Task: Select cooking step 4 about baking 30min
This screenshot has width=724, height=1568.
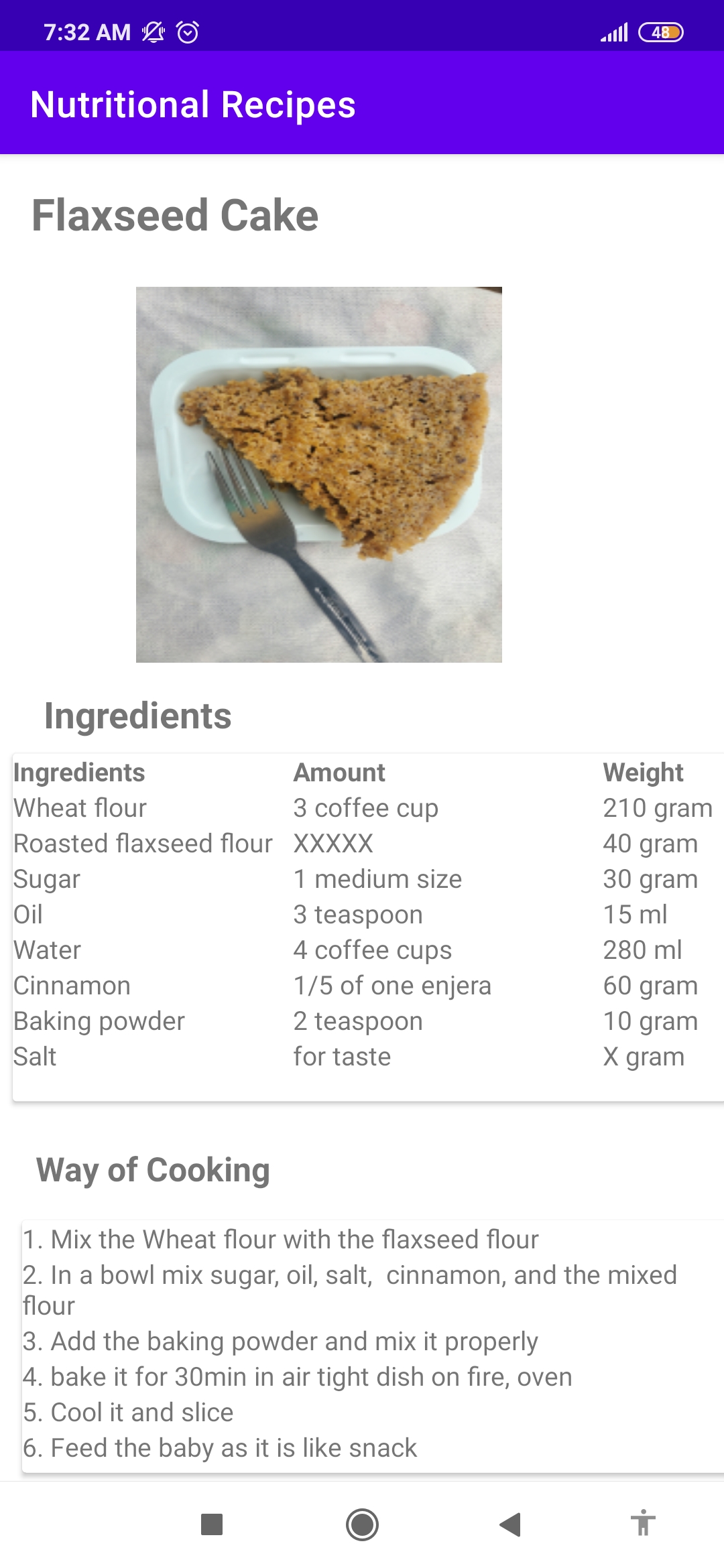Action: (x=297, y=1376)
